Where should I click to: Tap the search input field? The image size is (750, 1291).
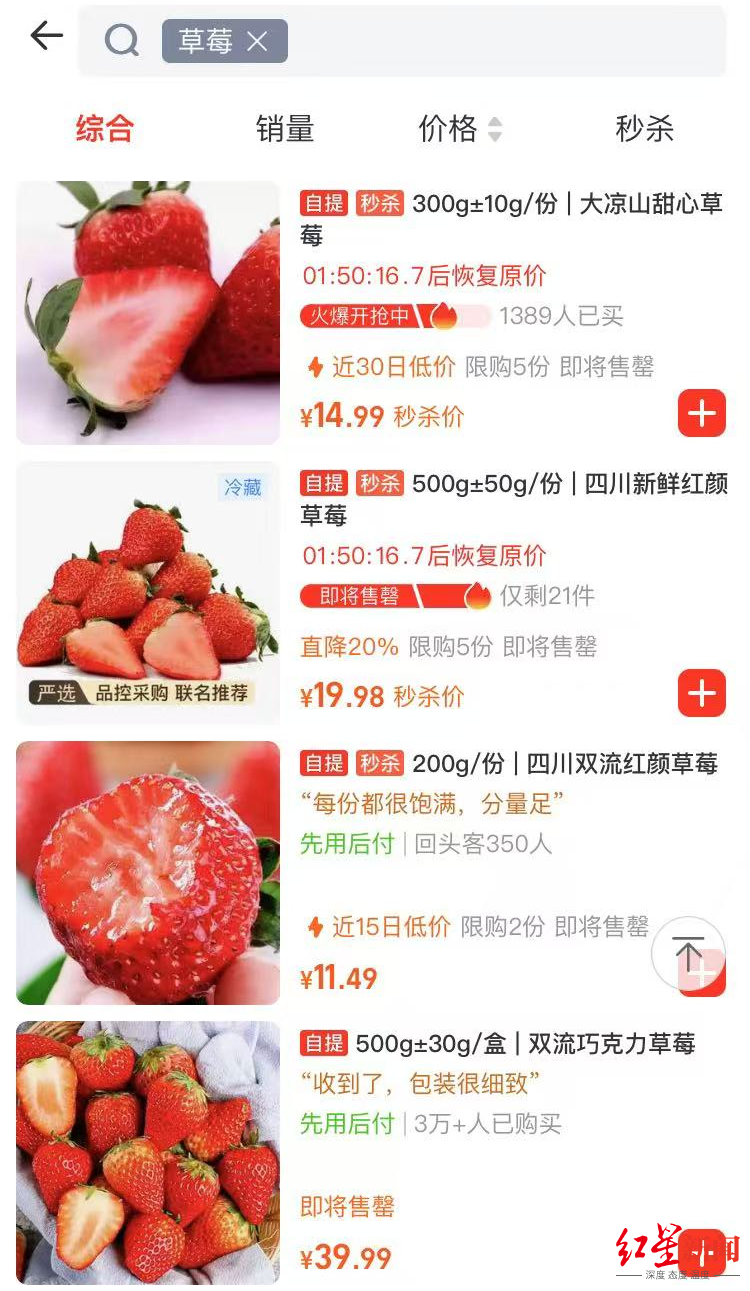(x=500, y=41)
